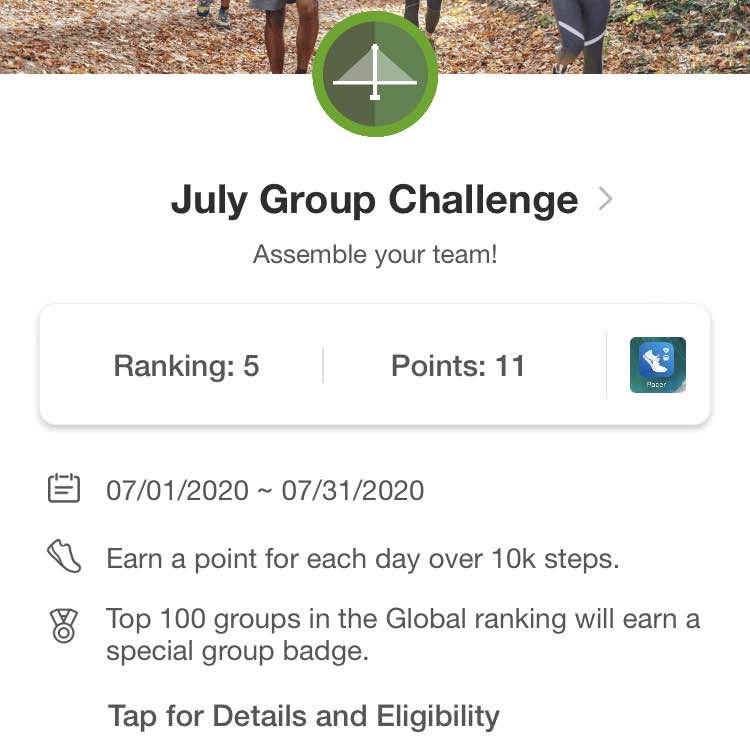This screenshot has width=750, height=750.
Task: Open the challenge's green badge icon
Action: coord(375,73)
